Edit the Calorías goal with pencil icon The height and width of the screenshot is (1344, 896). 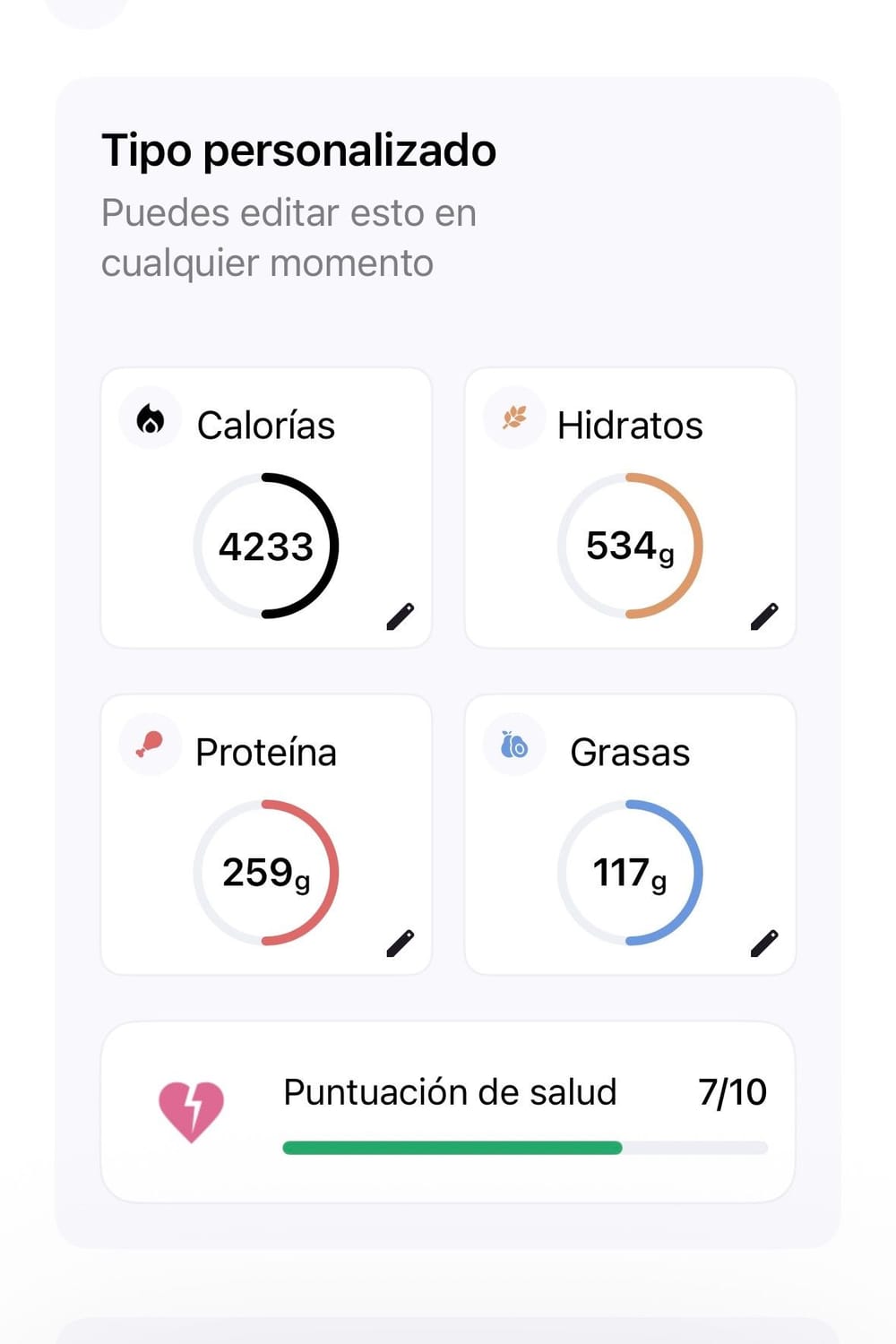pos(401,616)
